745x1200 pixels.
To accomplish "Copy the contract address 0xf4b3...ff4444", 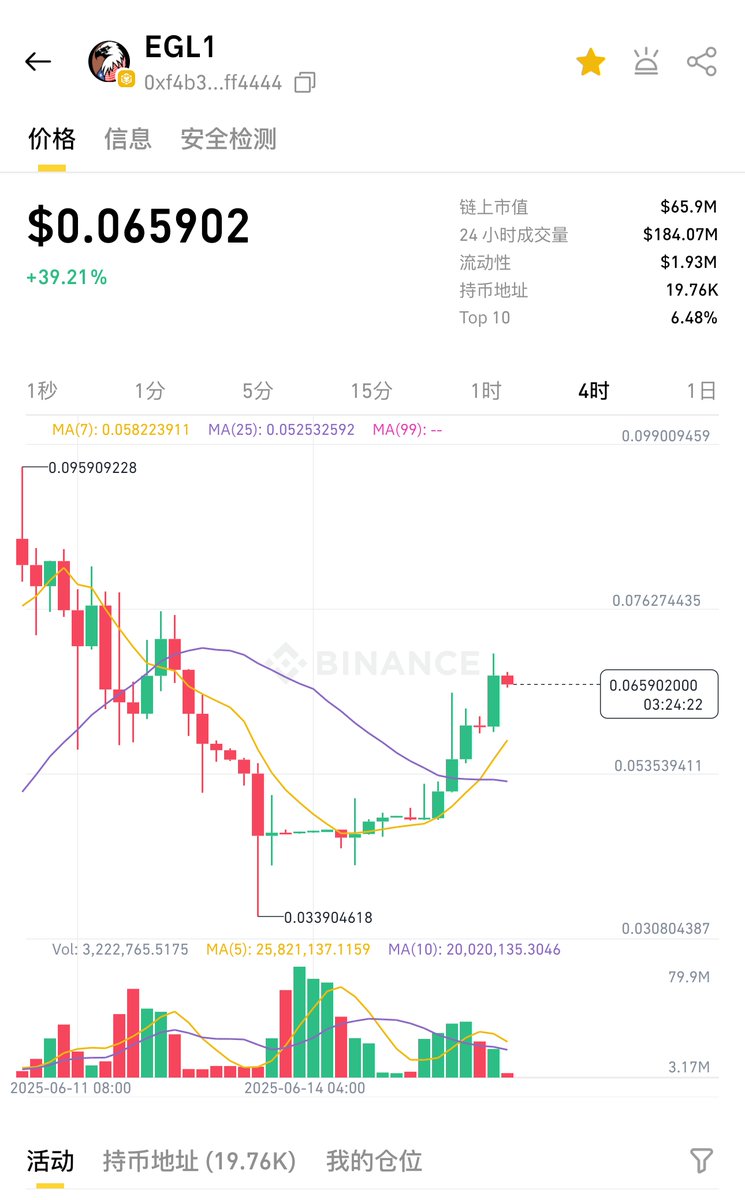I will pyautogui.click(x=305, y=82).
